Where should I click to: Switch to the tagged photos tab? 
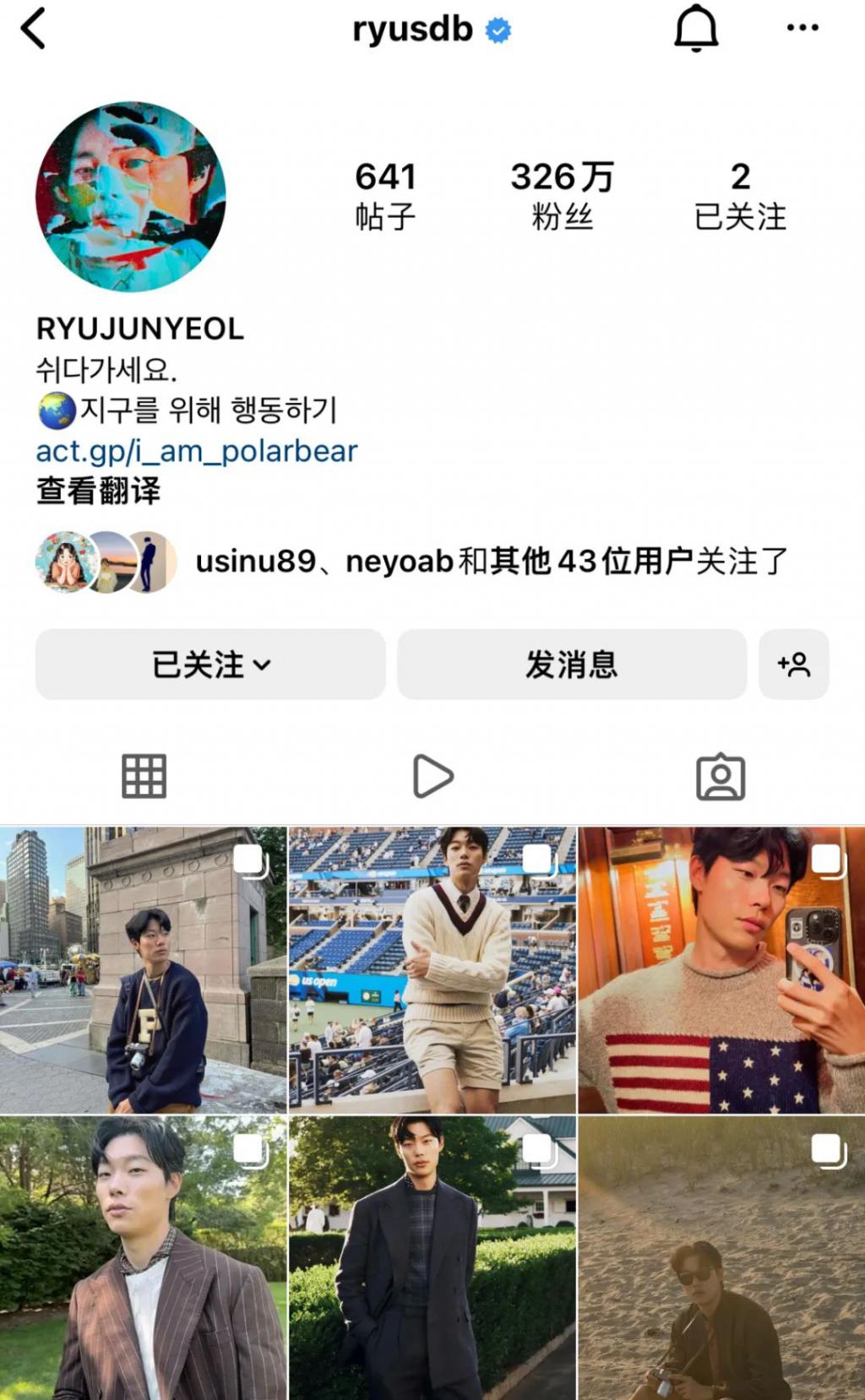tap(721, 776)
